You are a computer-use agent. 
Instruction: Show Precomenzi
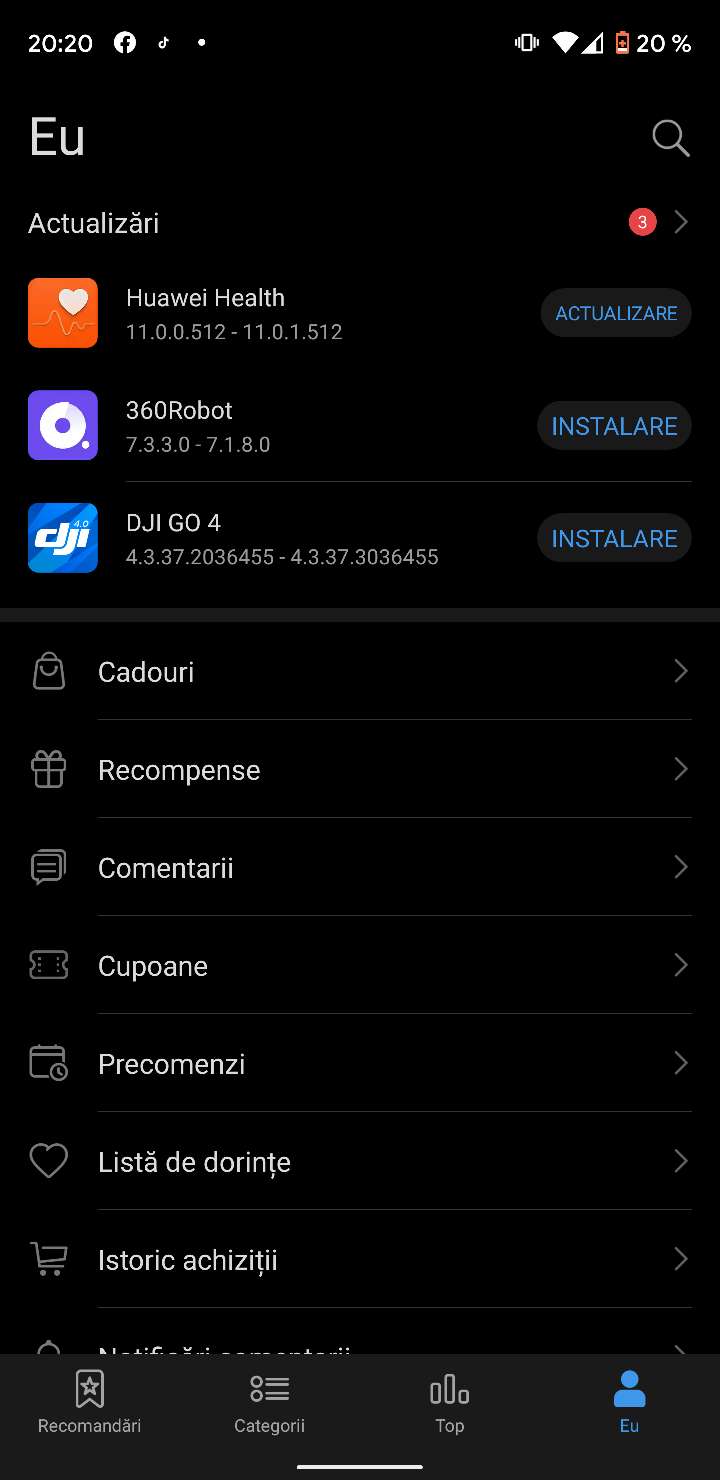pyautogui.click(x=360, y=1064)
